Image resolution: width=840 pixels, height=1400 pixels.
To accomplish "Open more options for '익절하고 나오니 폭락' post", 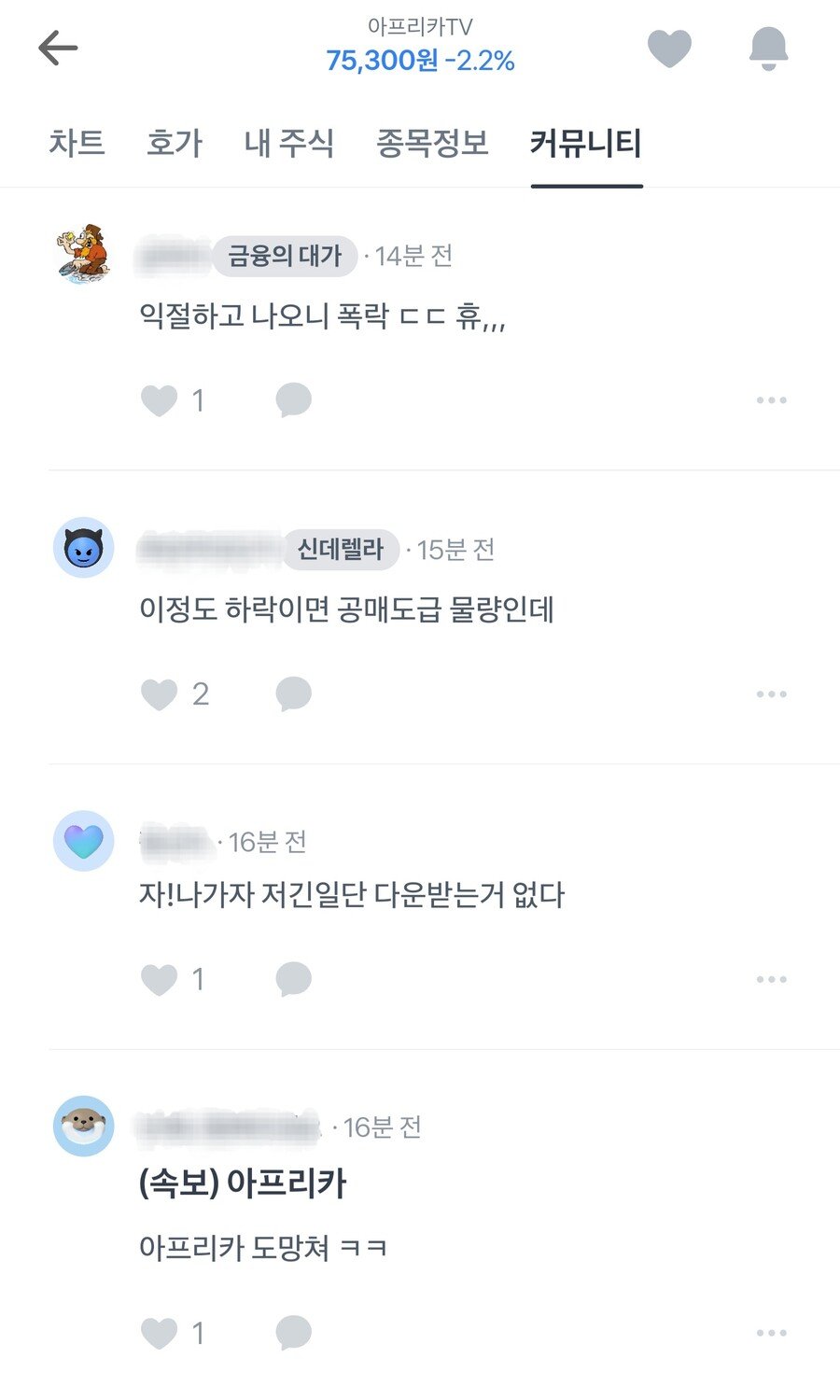I will pos(771,400).
